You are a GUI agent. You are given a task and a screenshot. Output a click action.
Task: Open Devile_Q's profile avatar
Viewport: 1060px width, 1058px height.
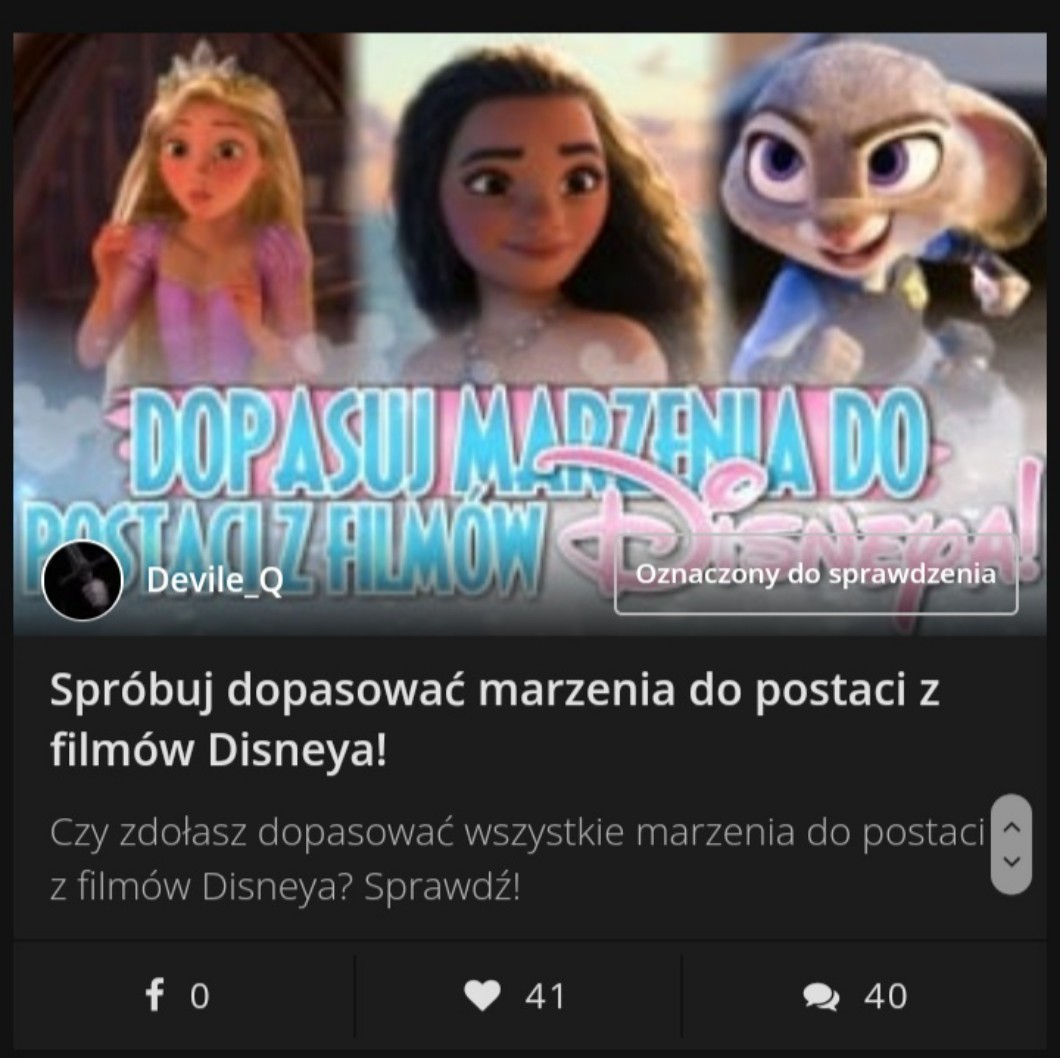[x=82, y=580]
